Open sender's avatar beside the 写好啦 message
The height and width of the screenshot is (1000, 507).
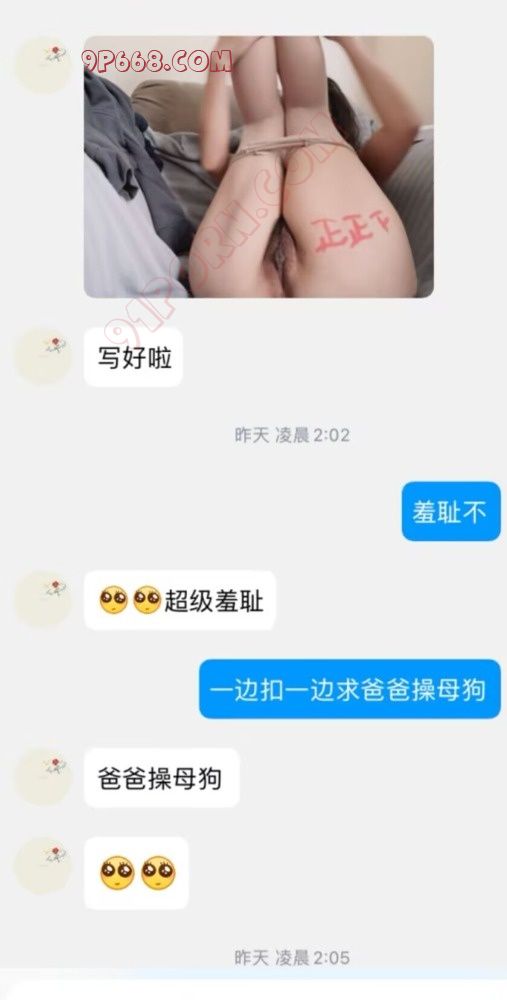tap(43, 357)
